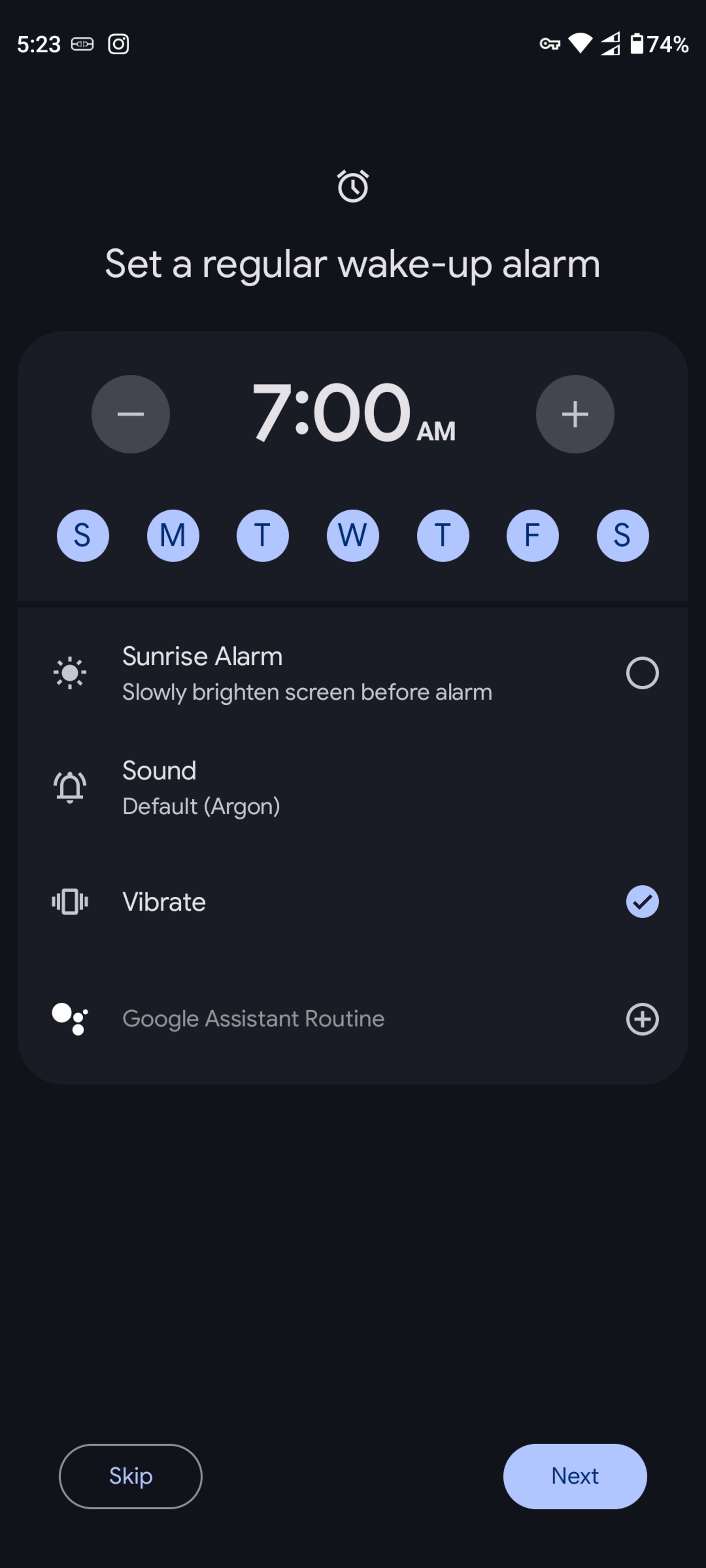The width and height of the screenshot is (706, 1568).
Task: Add a Google Assistant Routine via plus icon
Action: coord(643,1018)
